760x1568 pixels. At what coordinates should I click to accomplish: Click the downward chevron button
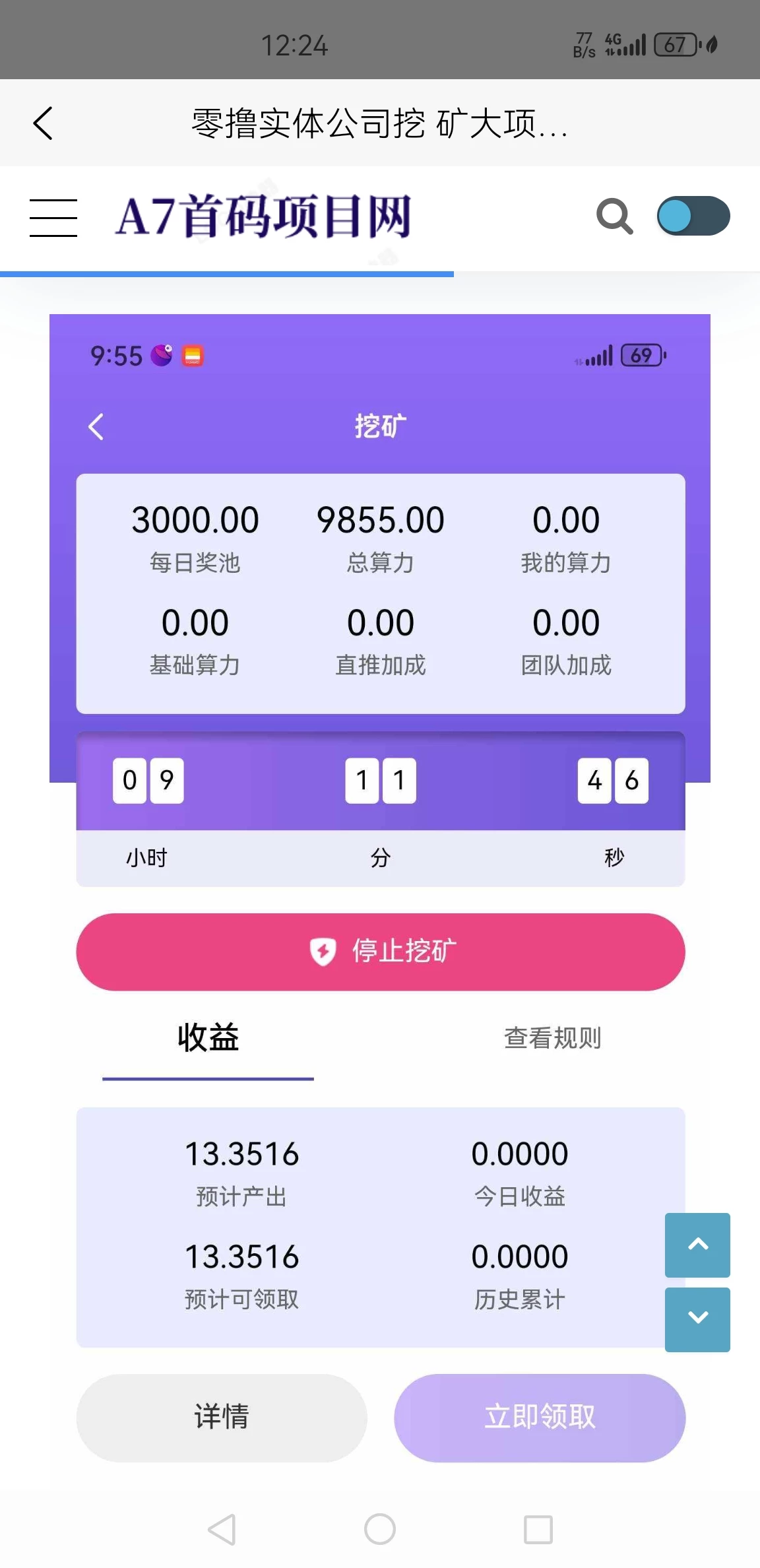coord(697,1320)
